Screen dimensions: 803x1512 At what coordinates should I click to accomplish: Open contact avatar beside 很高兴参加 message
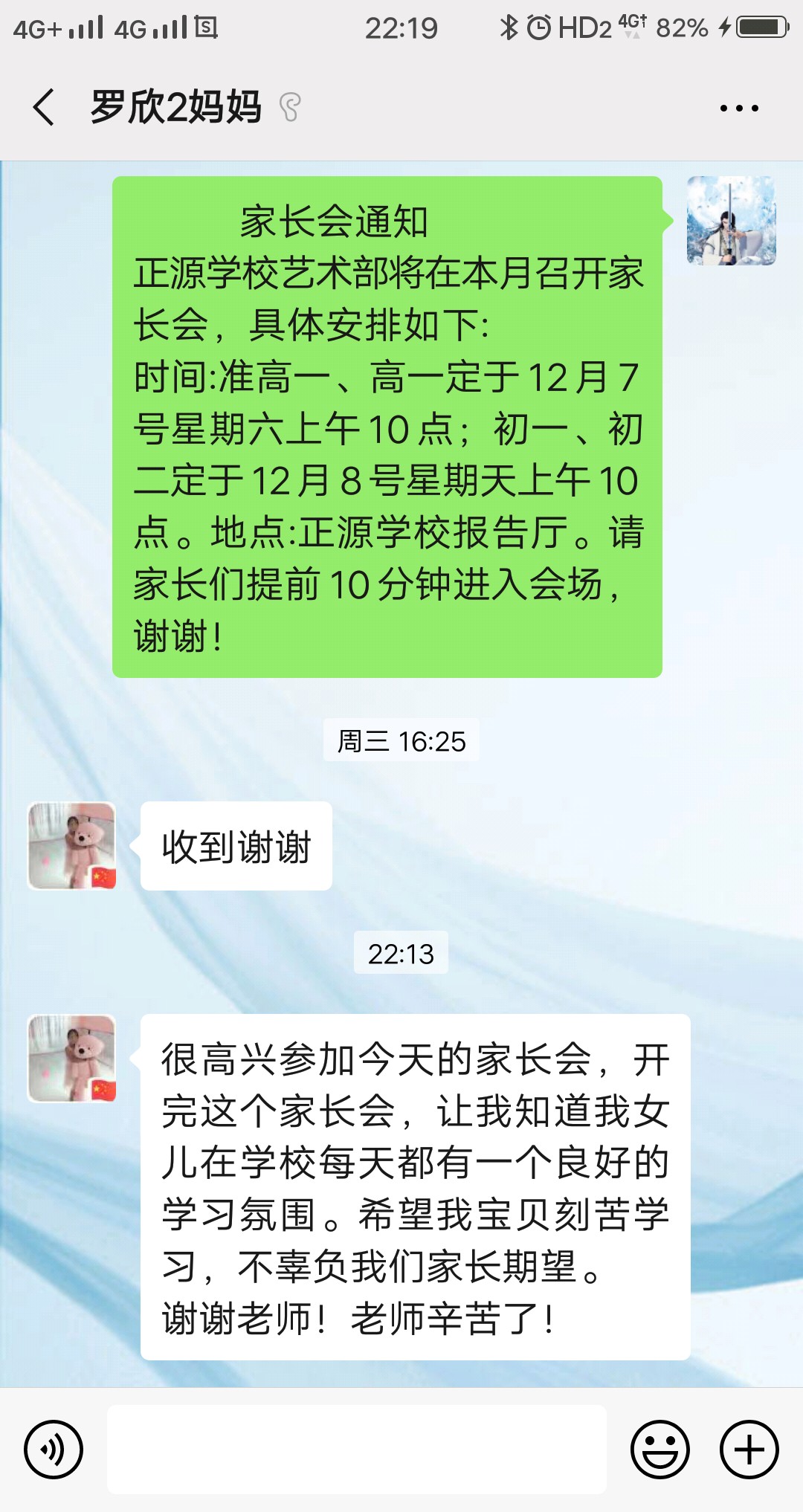pyautogui.click(x=72, y=1059)
